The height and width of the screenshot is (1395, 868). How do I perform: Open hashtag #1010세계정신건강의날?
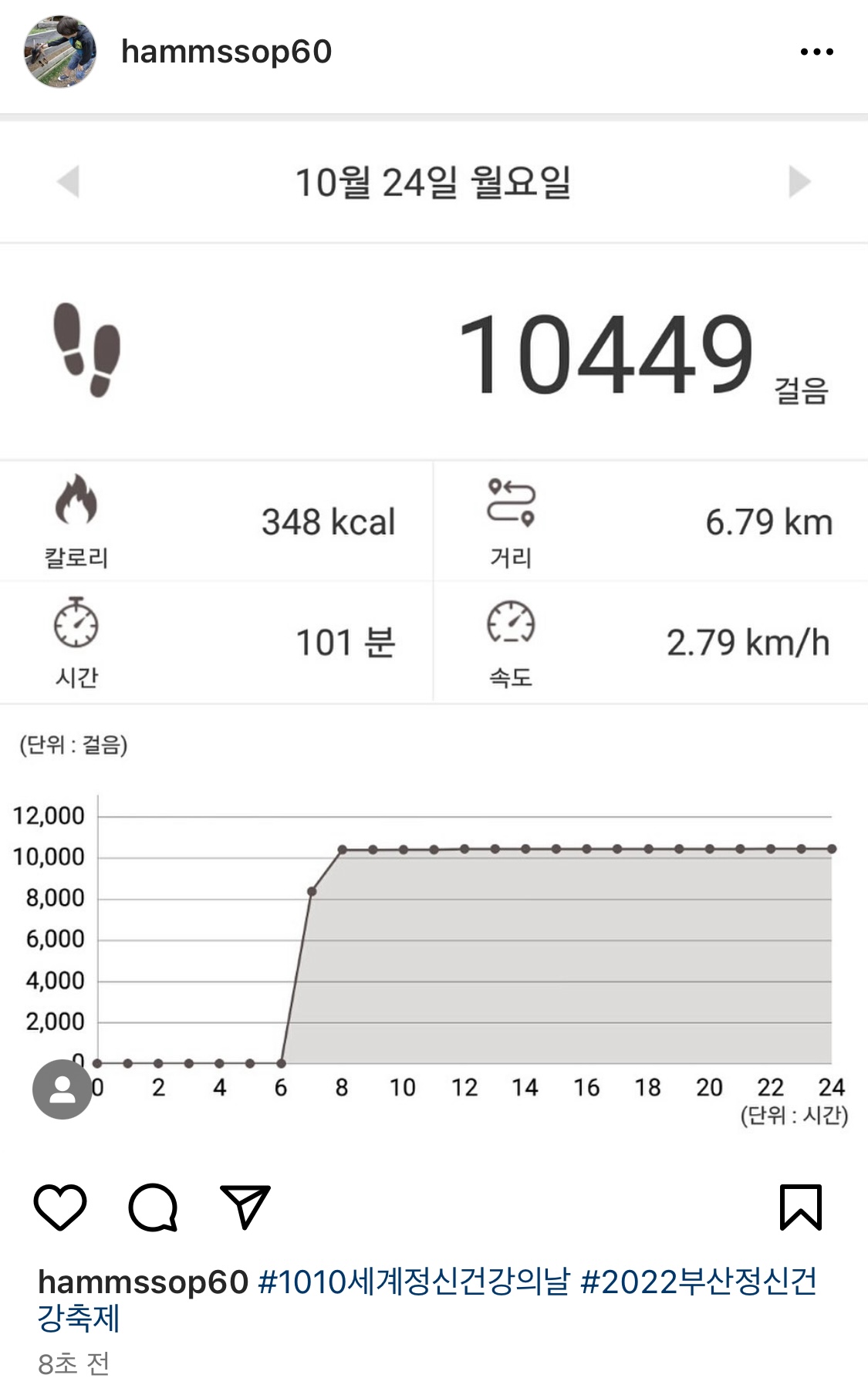(x=414, y=1282)
